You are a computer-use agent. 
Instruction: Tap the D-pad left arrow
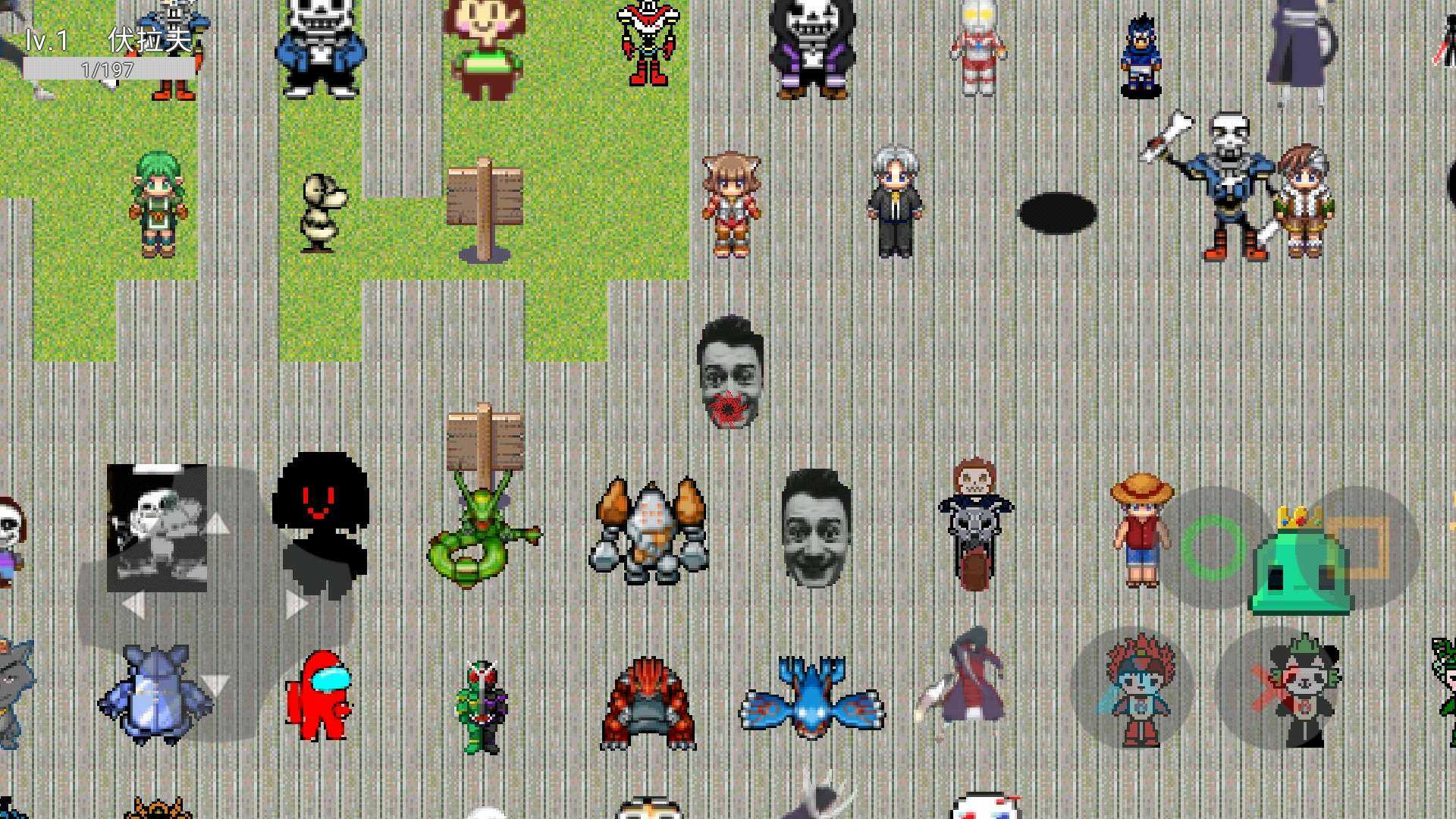133,605
